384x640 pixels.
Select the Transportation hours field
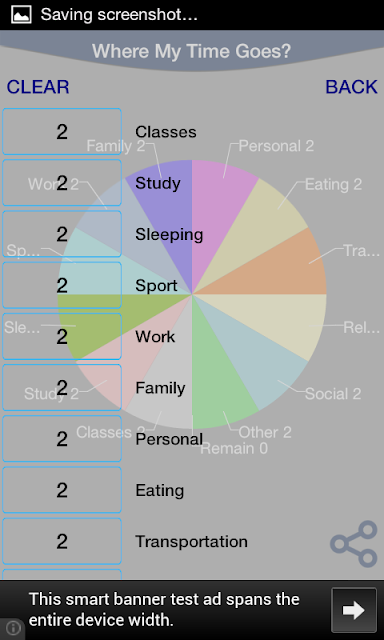pyautogui.click(x=62, y=541)
